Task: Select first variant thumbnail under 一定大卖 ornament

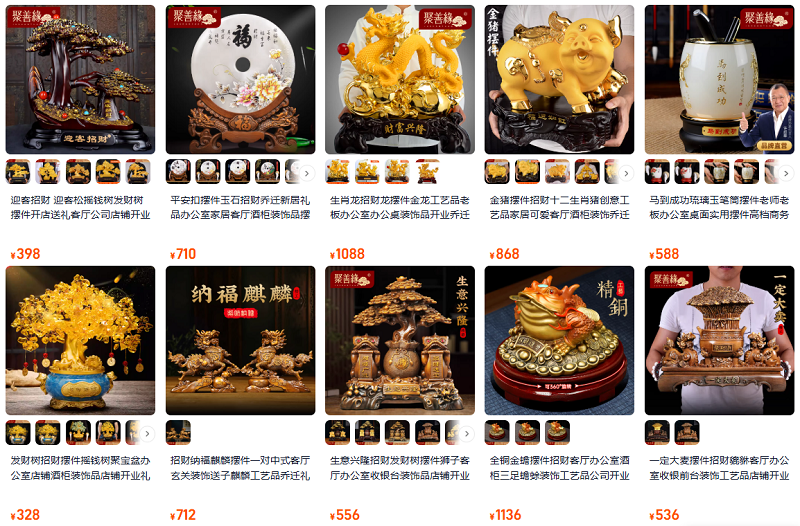Action: click(657, 432)
